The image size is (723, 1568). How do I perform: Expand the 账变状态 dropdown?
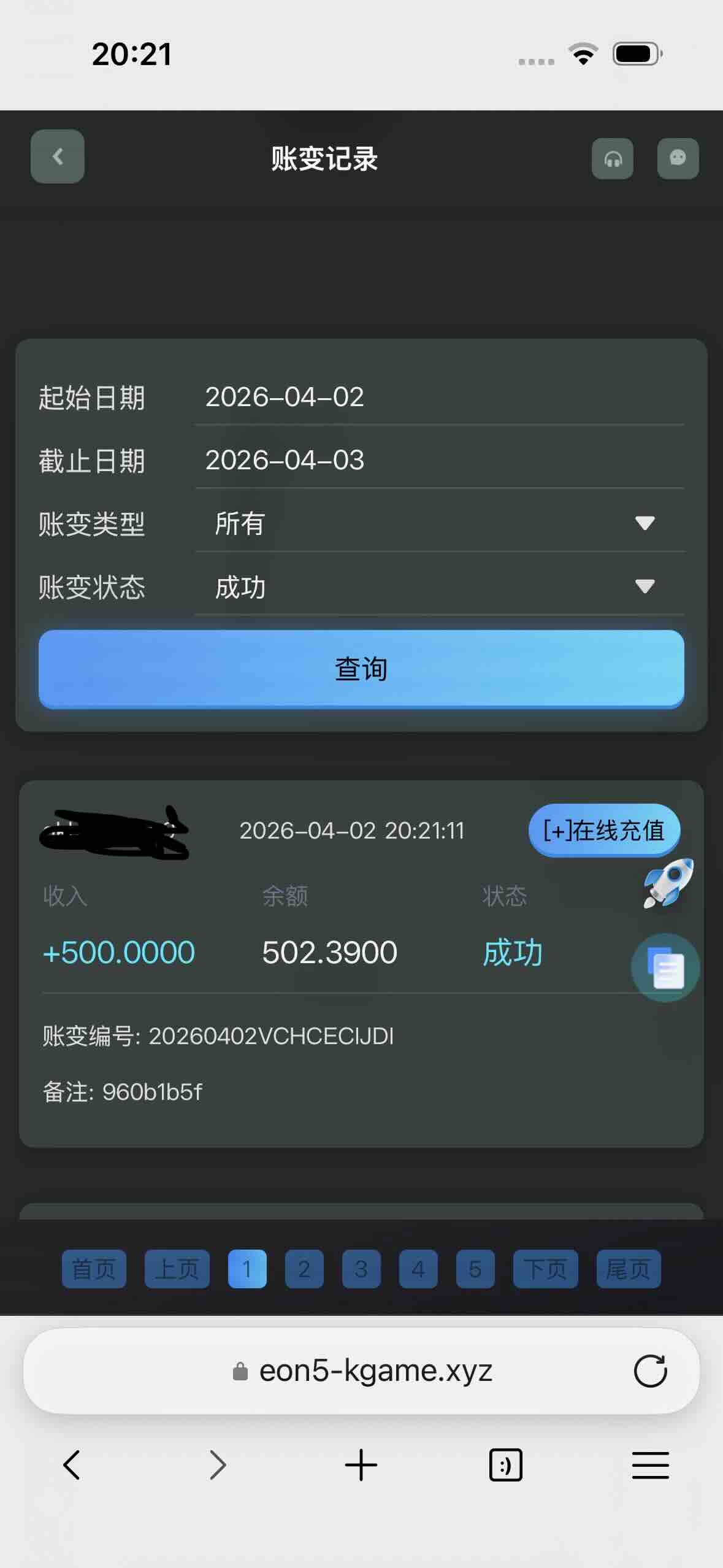pos(438,587)
